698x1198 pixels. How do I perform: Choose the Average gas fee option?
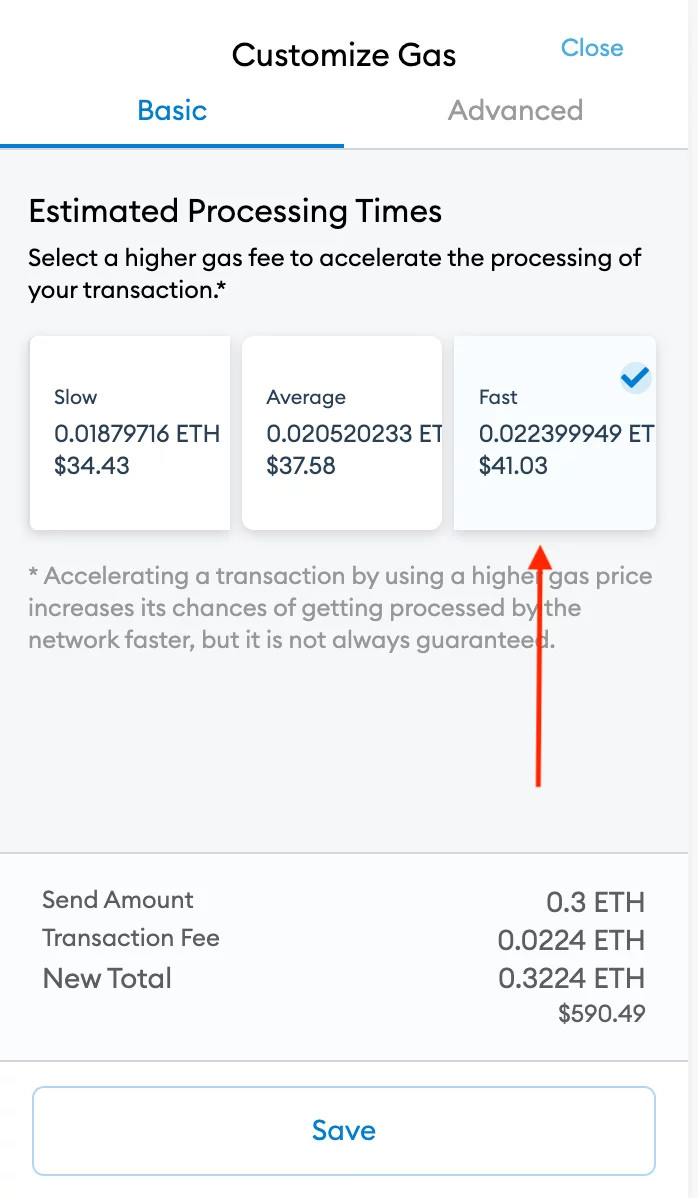(342, 432)
